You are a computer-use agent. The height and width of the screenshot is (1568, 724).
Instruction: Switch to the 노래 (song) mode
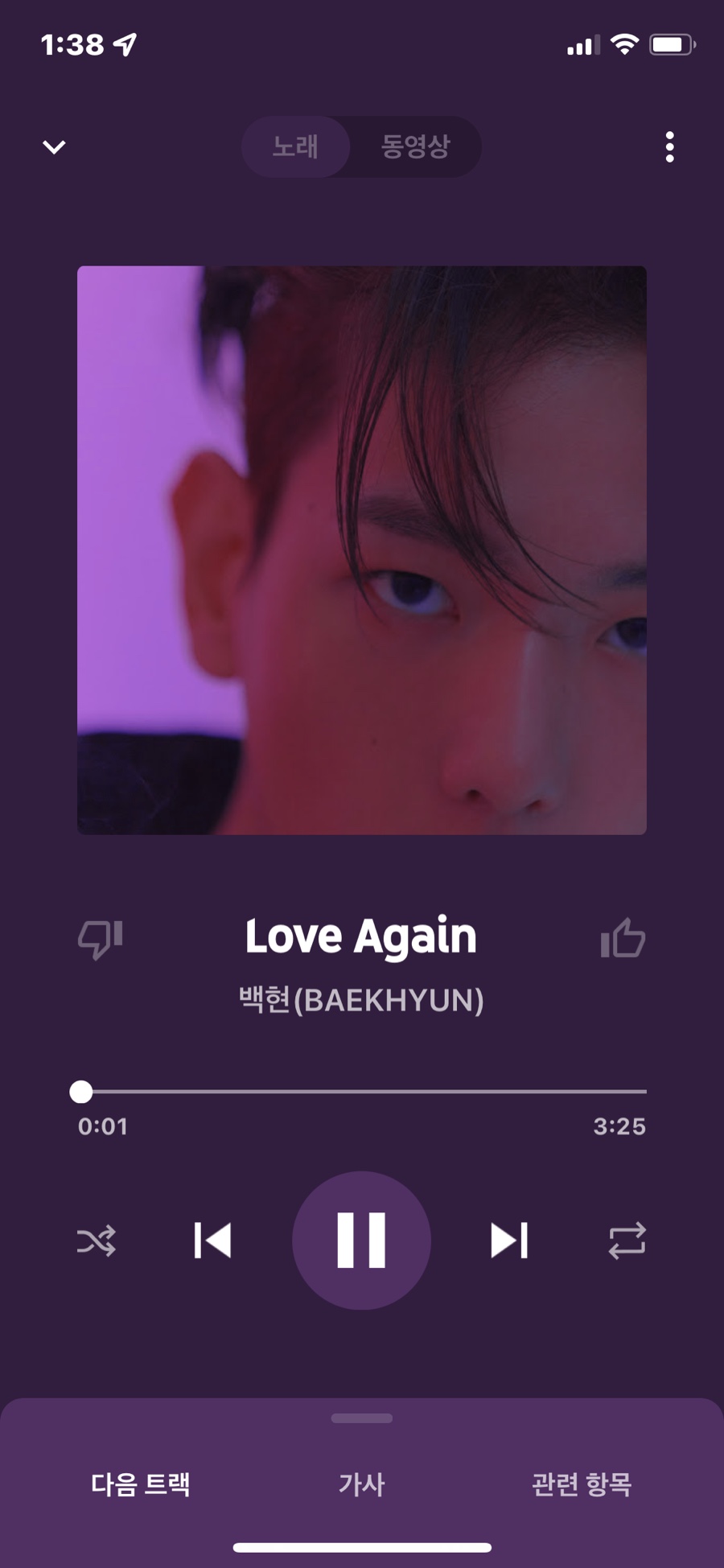(x=295, y=146)
